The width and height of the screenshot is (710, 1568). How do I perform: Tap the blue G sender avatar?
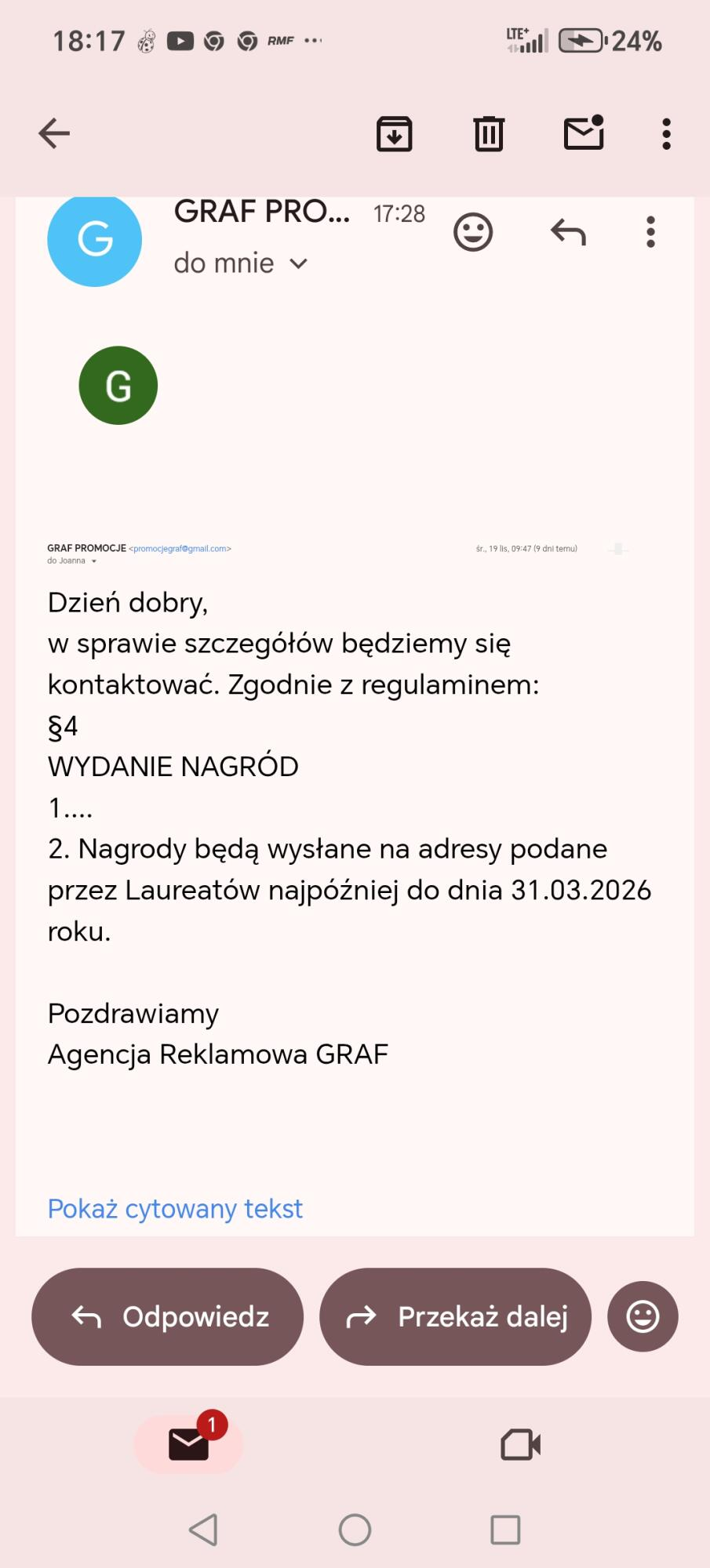[x=95, y=240]
